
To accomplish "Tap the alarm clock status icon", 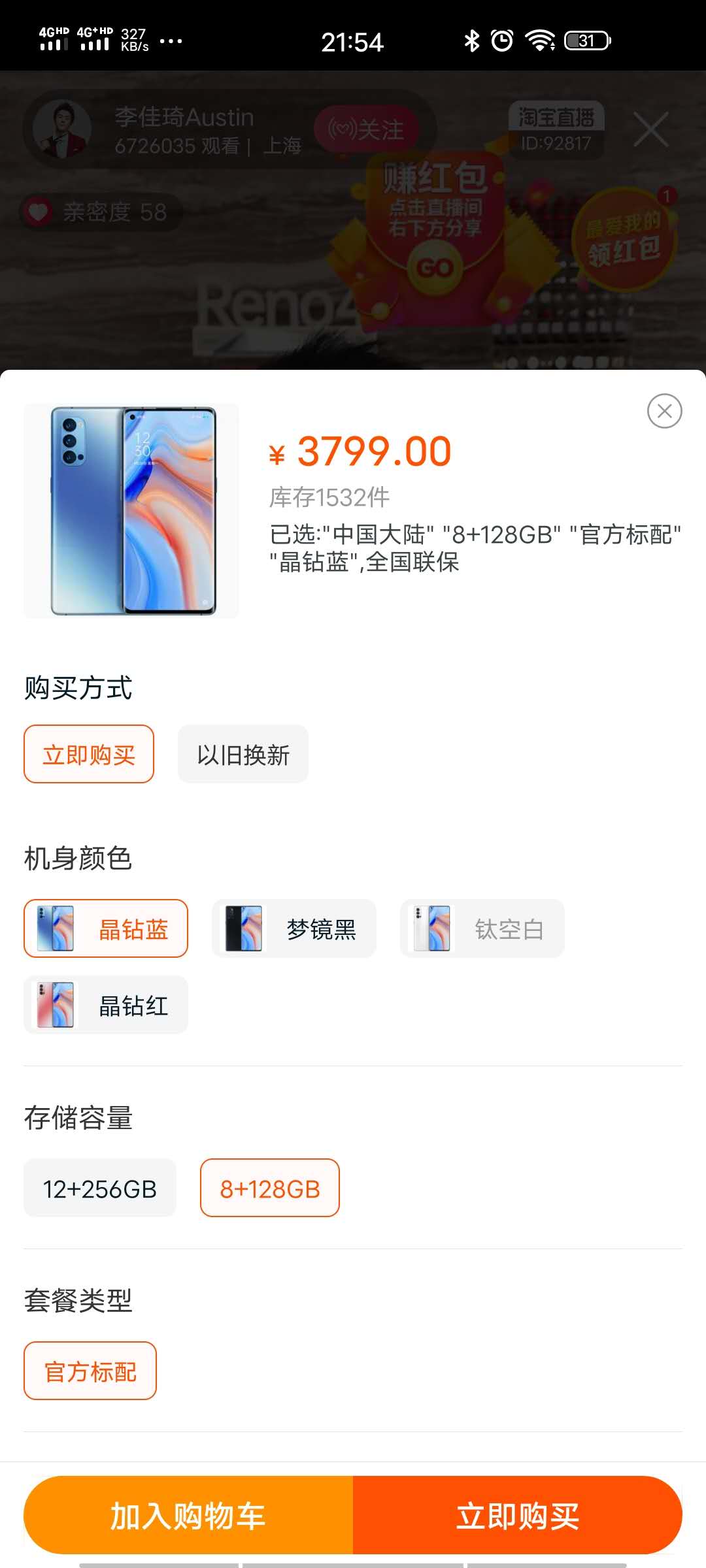I will coord(502,41).
